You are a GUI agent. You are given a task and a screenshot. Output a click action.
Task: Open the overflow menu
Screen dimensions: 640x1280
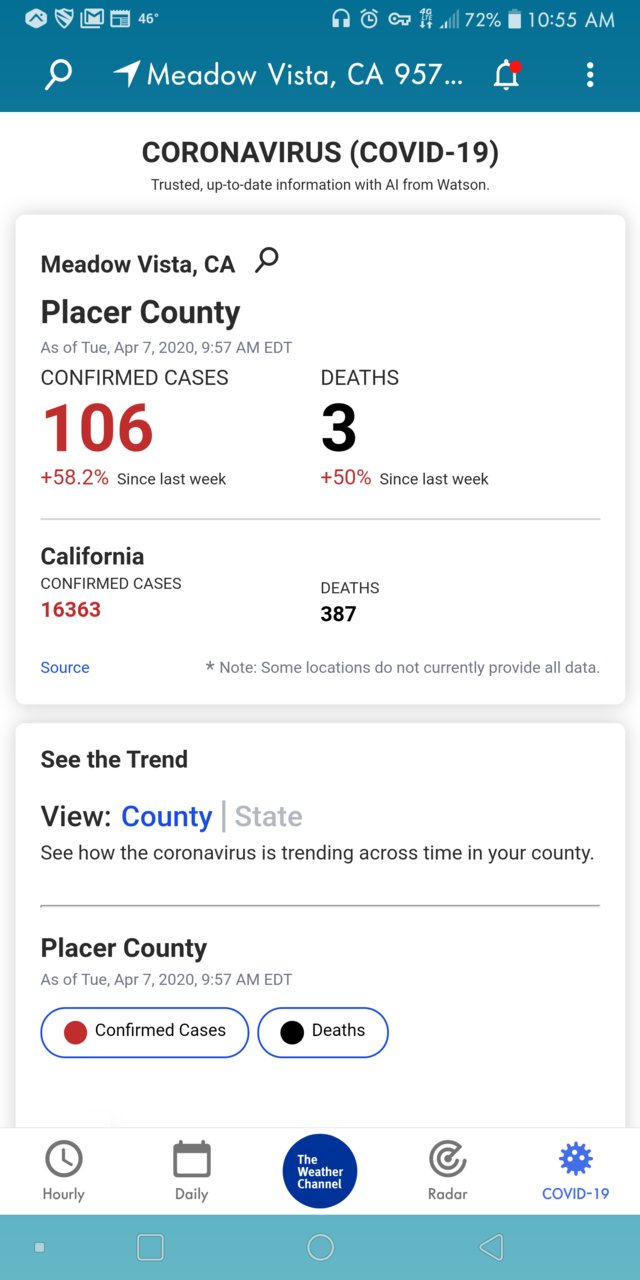click(x=590, y=75)
